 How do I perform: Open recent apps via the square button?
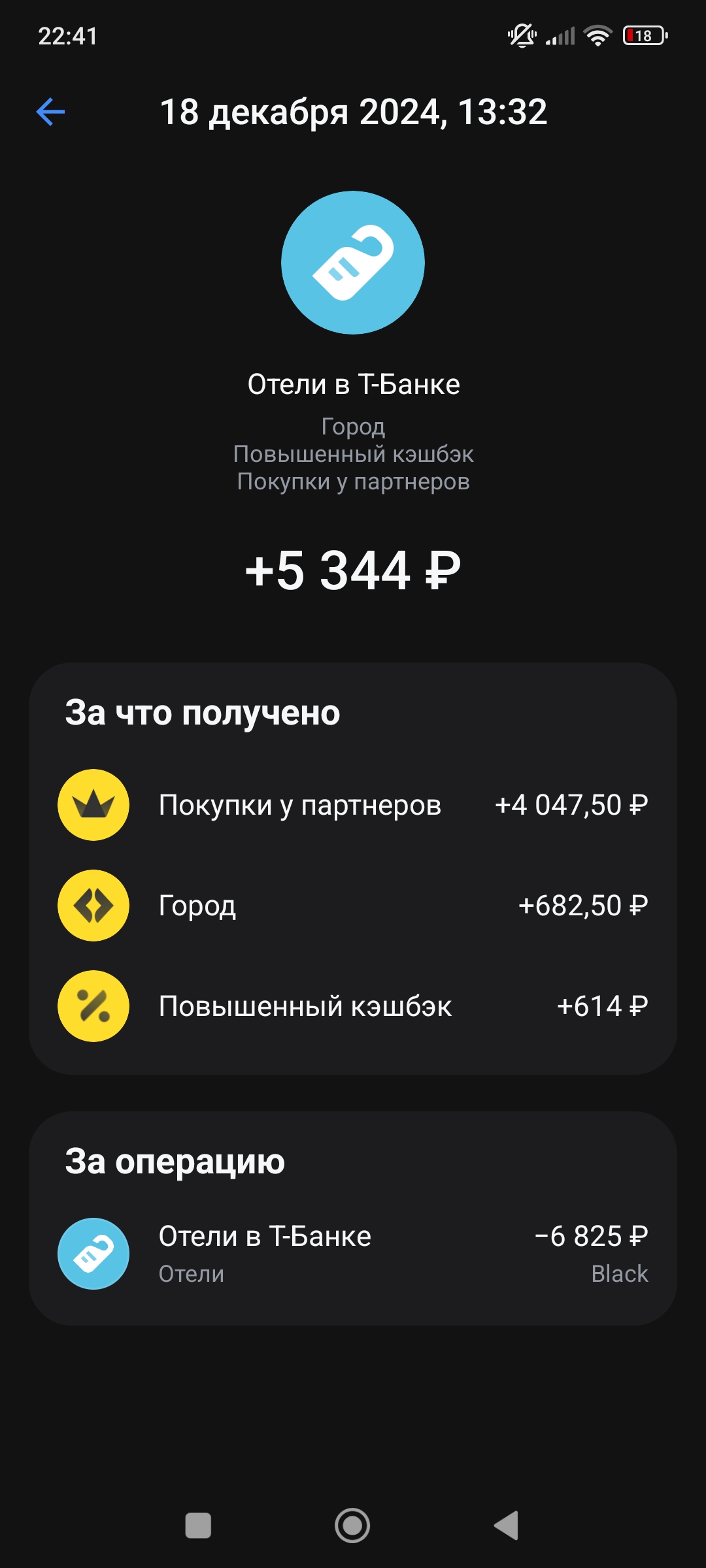point(198,1526)
